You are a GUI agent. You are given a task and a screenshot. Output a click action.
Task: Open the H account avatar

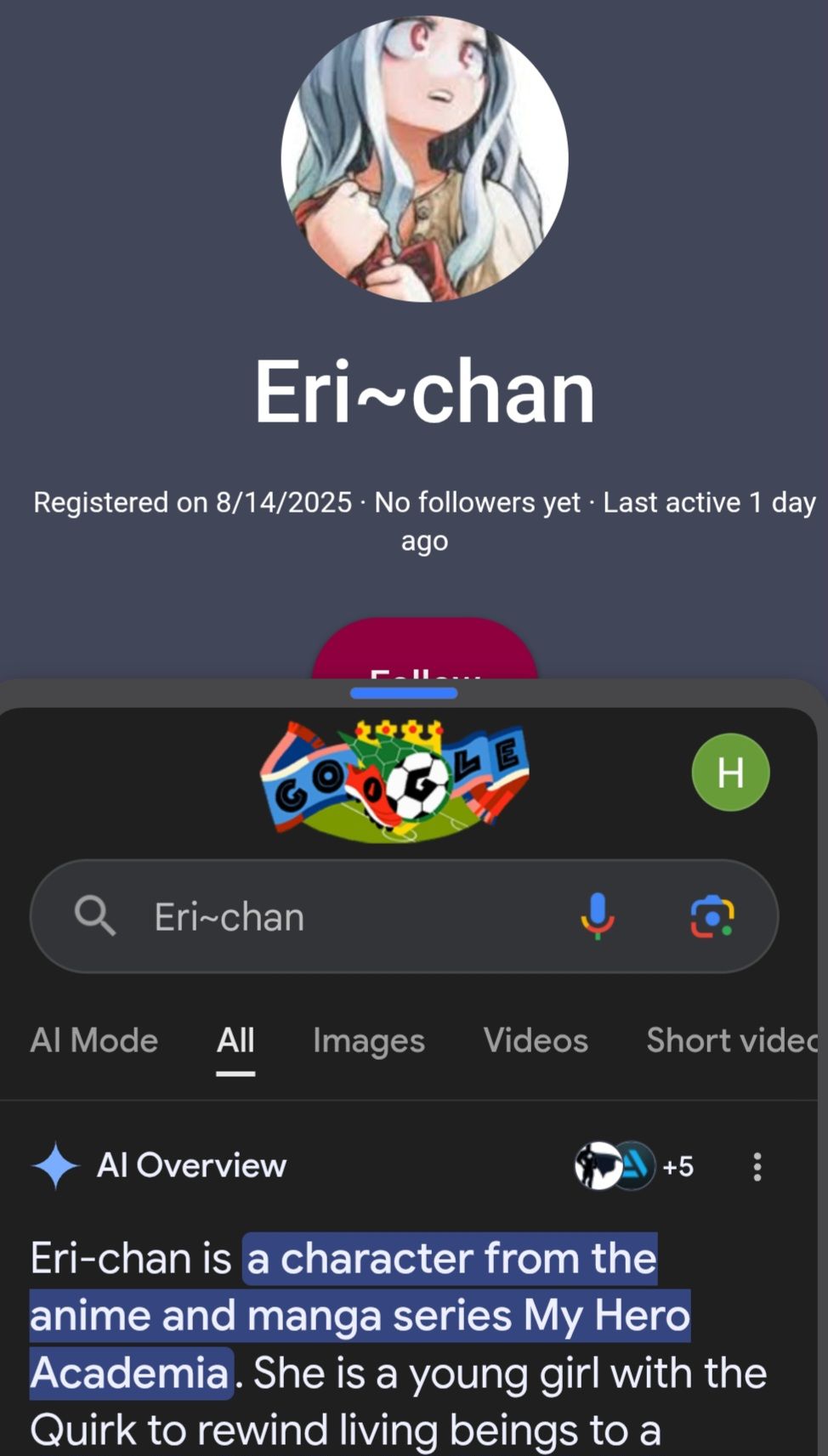point(730,772)
